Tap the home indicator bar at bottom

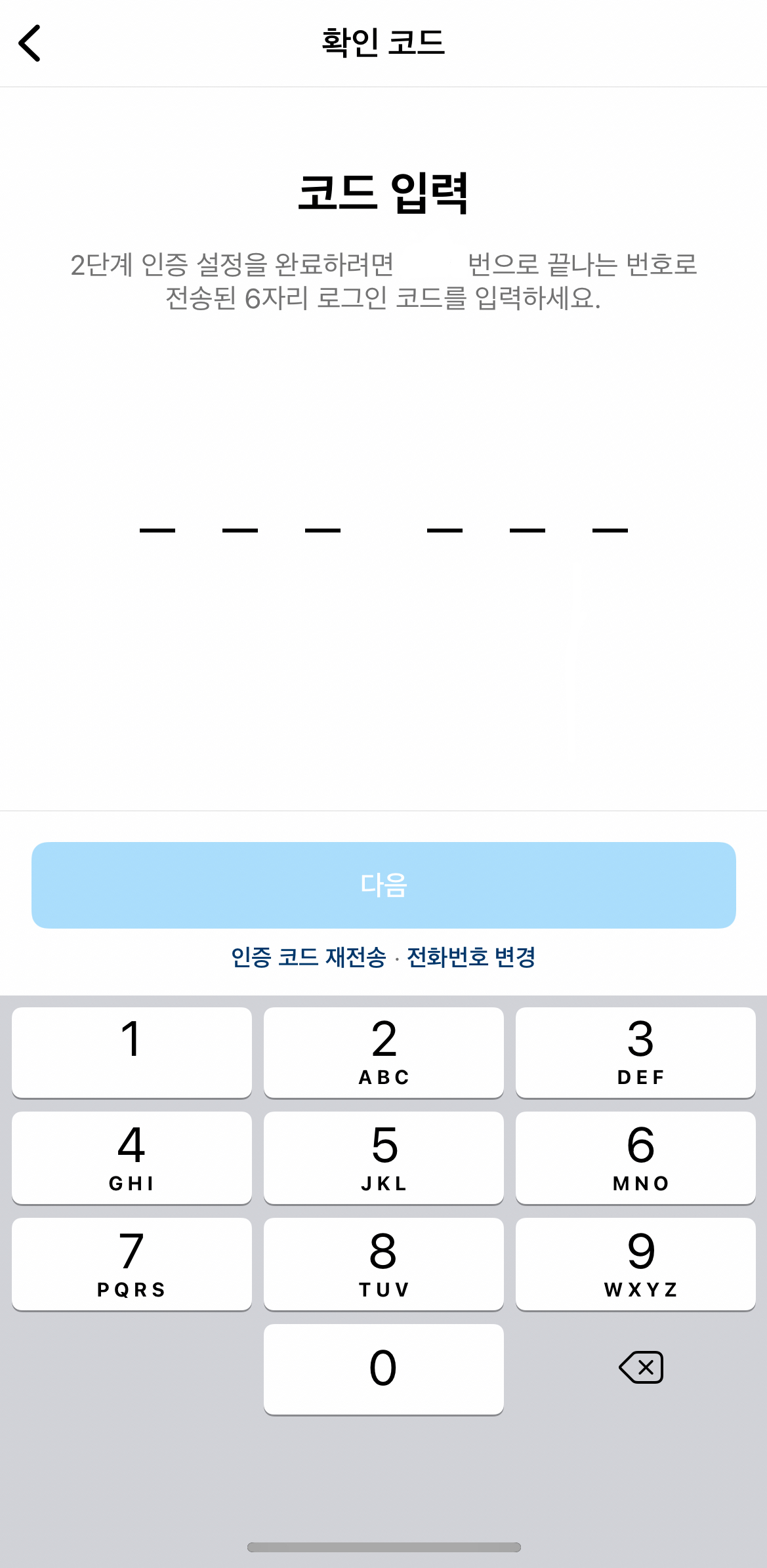(383, 1548)
